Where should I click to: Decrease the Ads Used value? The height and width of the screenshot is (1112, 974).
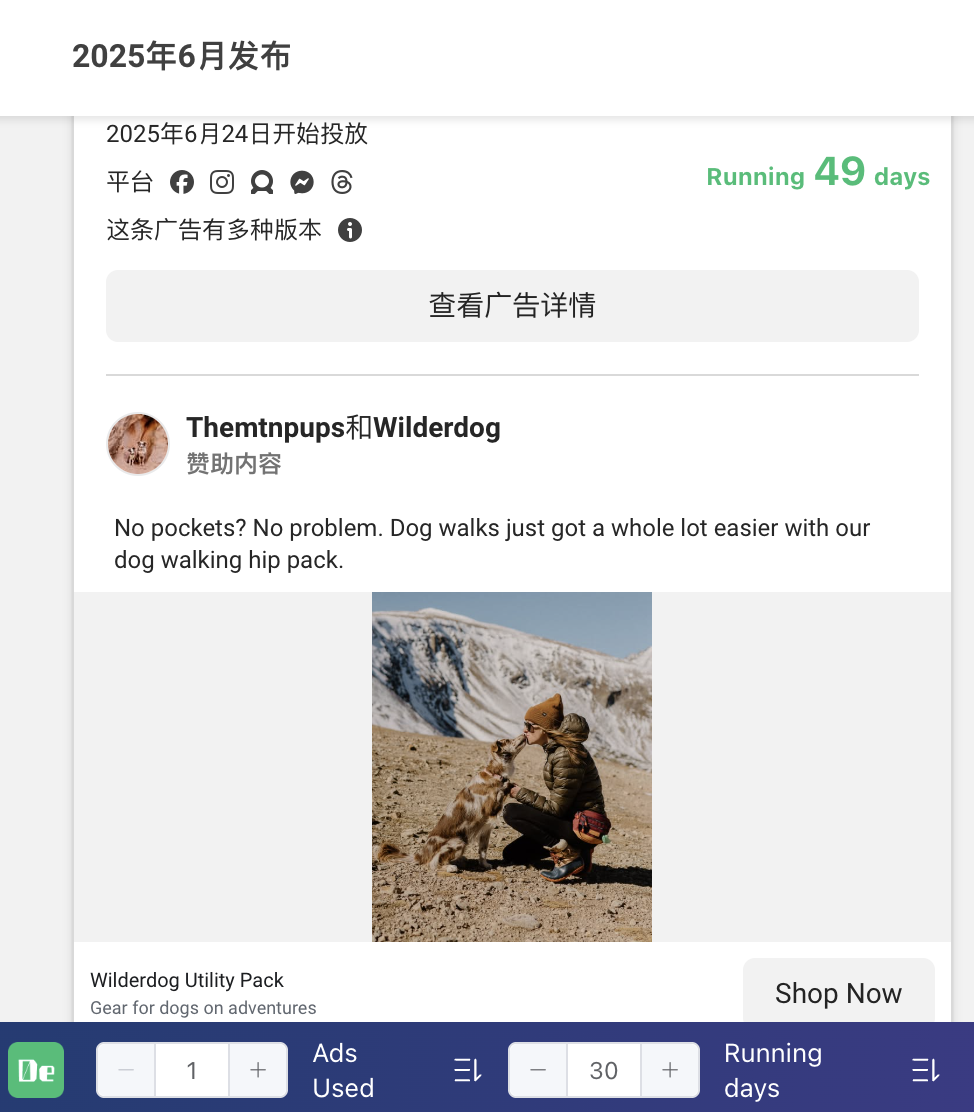(126, 1070)
